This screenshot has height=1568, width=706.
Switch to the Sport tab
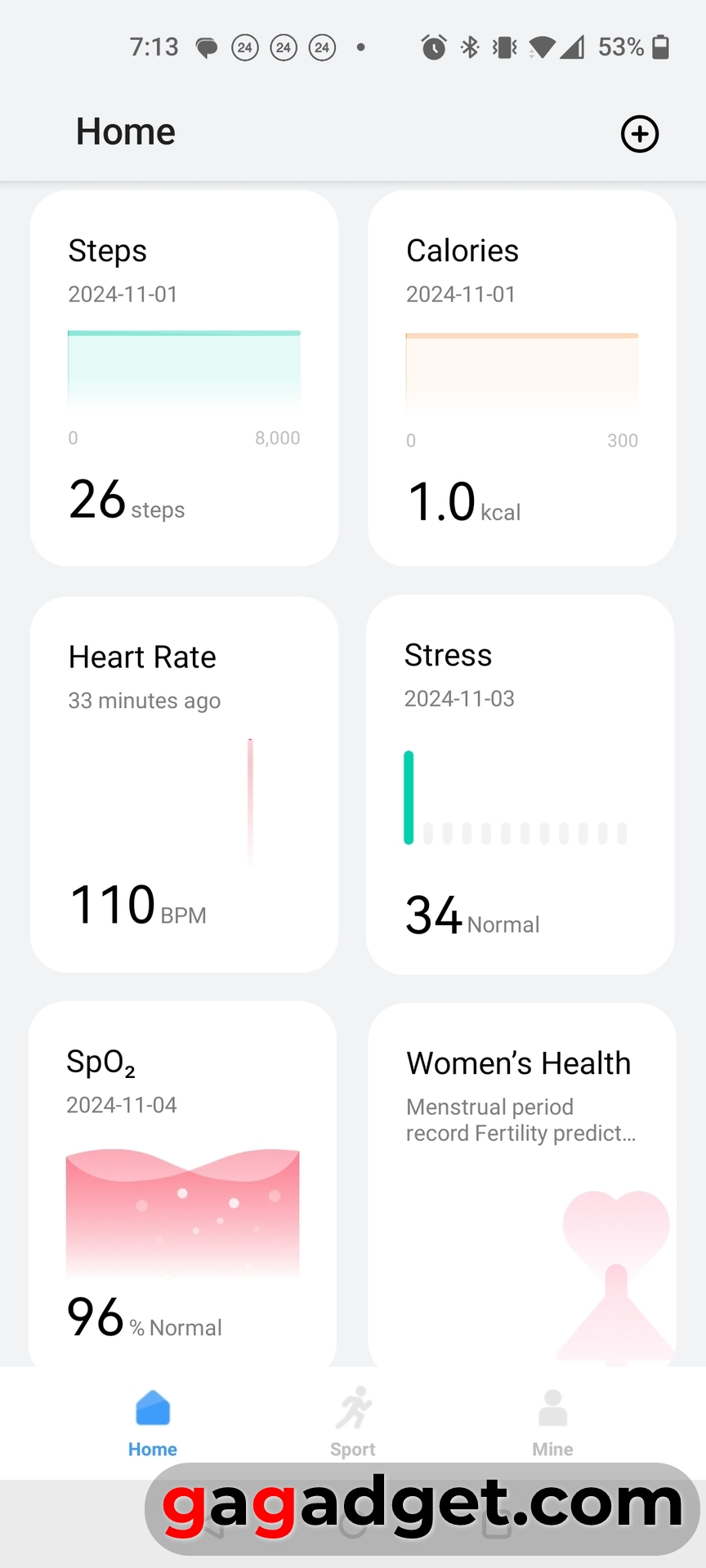353,1423
